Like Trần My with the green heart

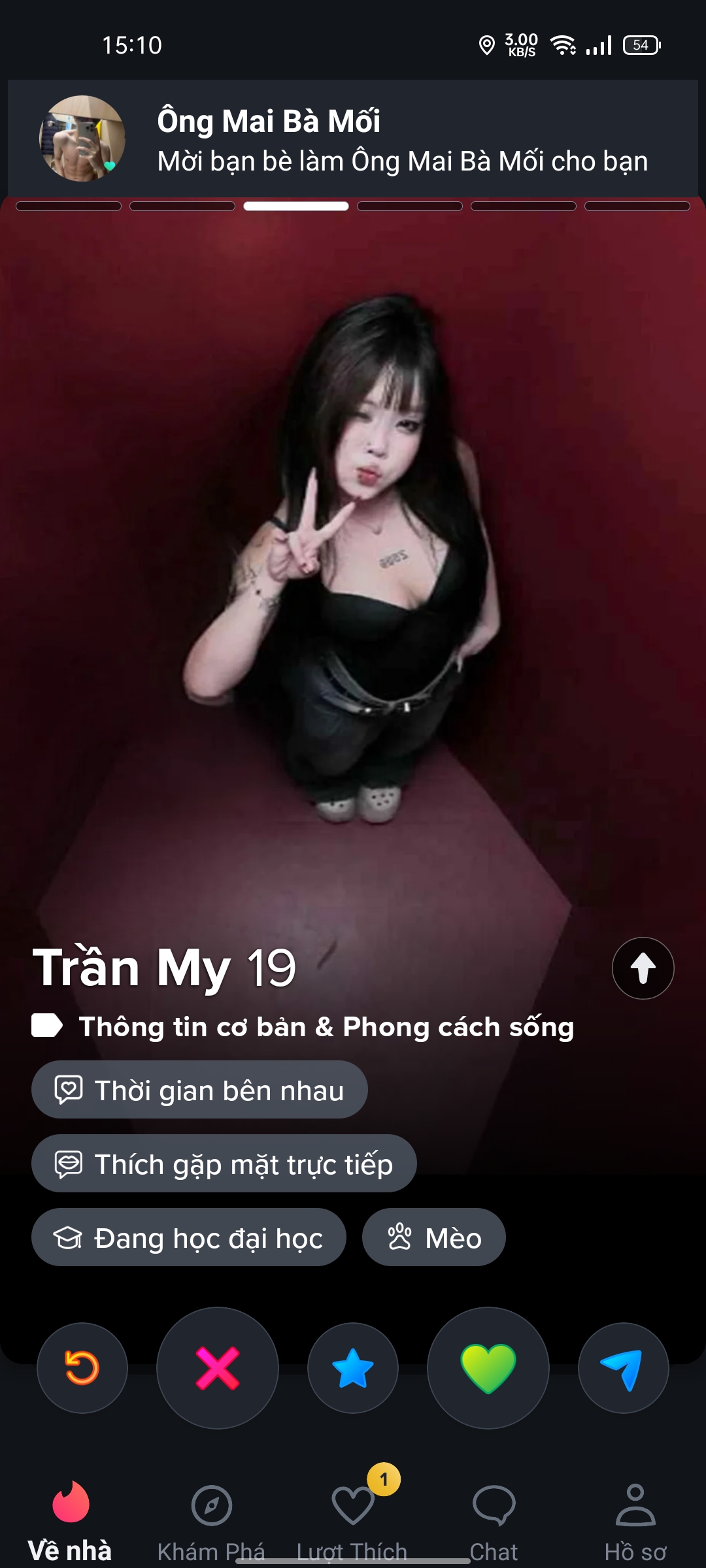pyautogui.click(x=488, y=1368)
